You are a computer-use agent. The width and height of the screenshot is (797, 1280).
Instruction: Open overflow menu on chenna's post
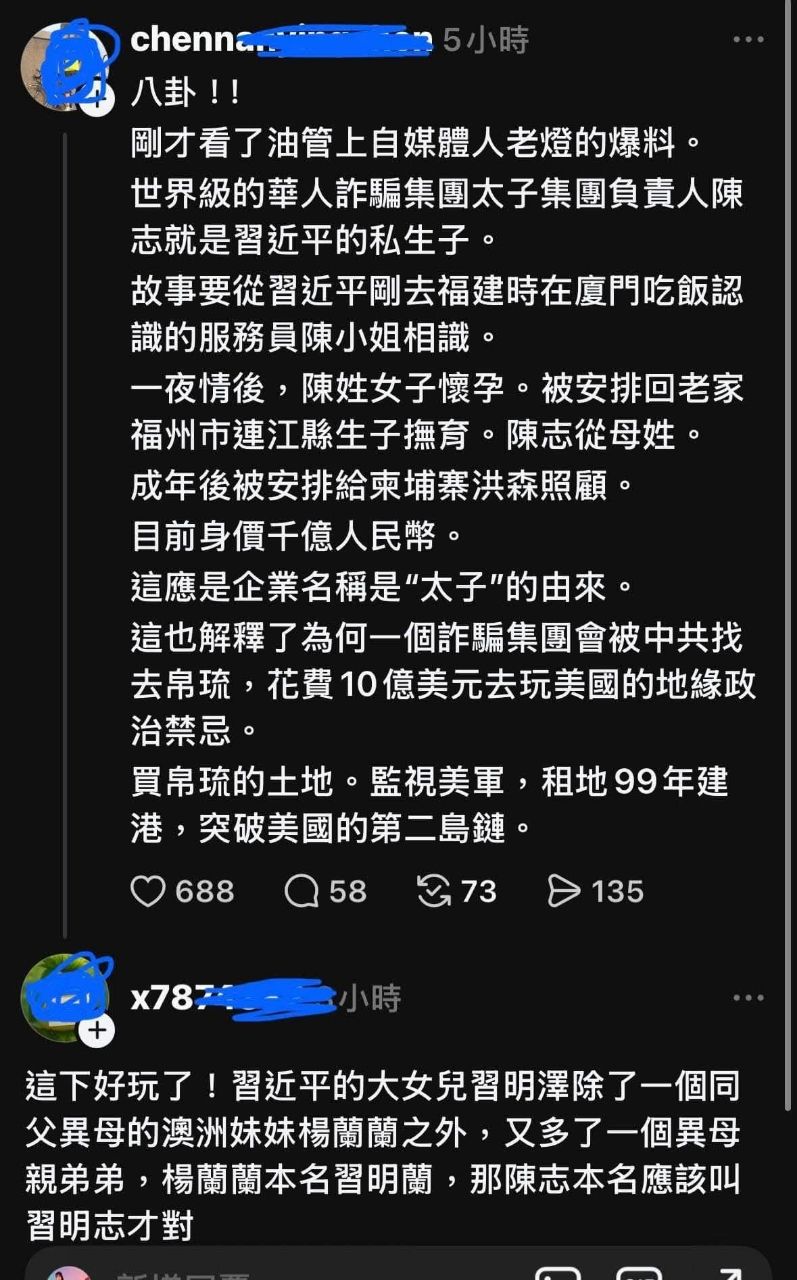pyautogui.click(x=748, y=41)
